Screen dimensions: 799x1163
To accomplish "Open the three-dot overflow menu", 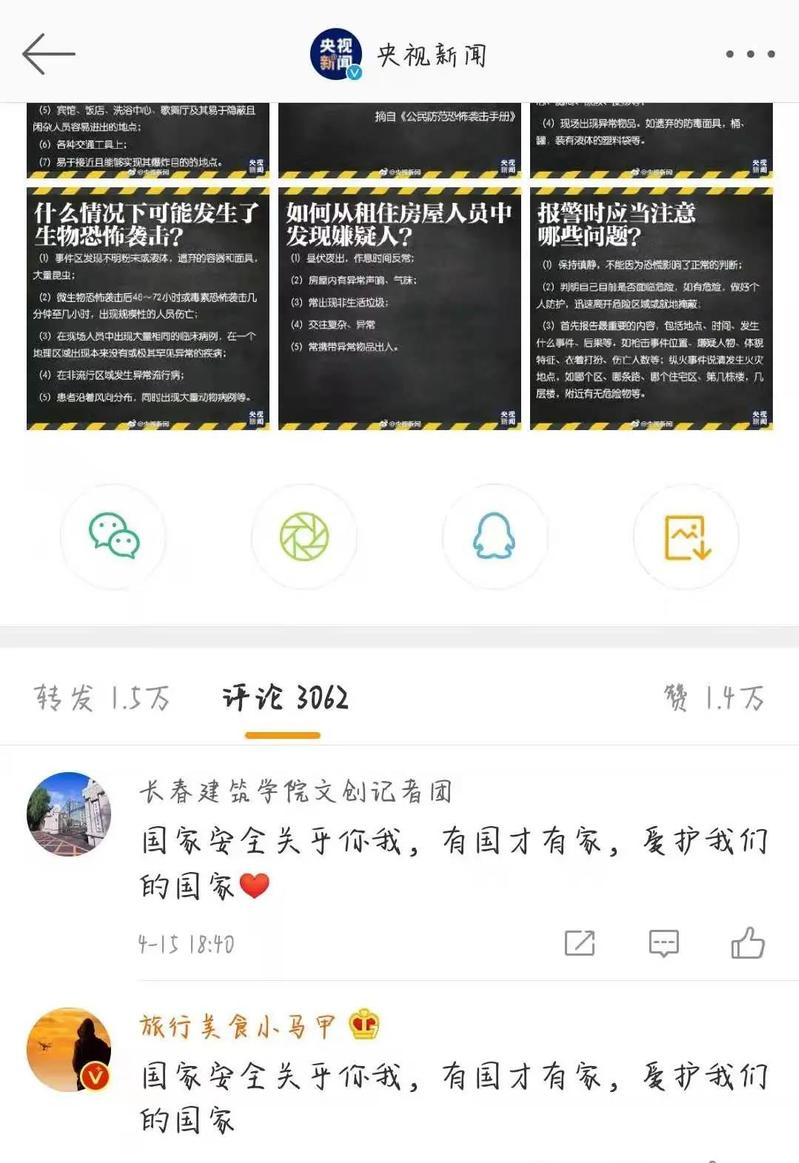I will point(750,54).
